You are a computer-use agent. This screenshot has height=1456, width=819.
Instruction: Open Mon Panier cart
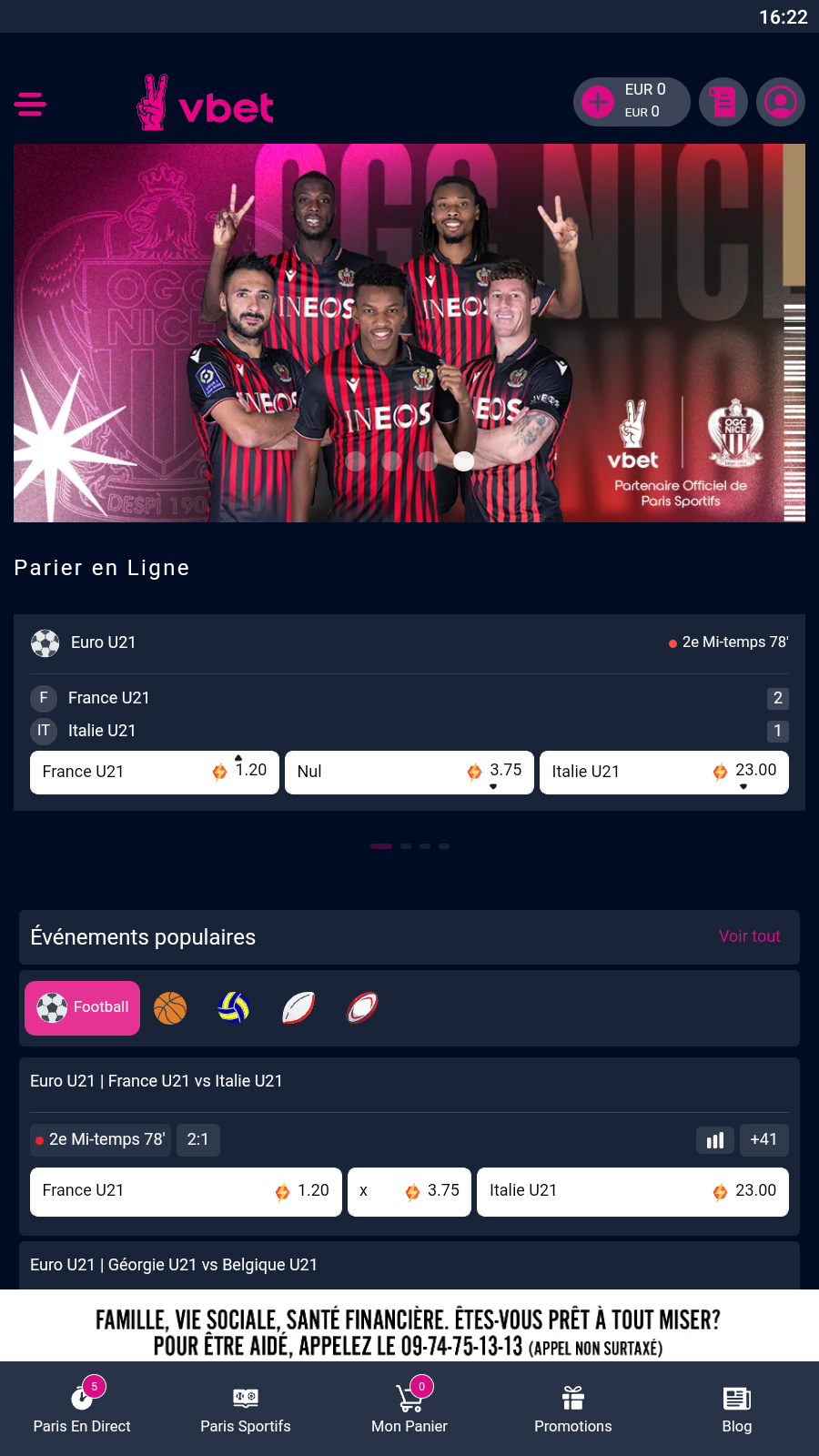tap(409, 1409)
